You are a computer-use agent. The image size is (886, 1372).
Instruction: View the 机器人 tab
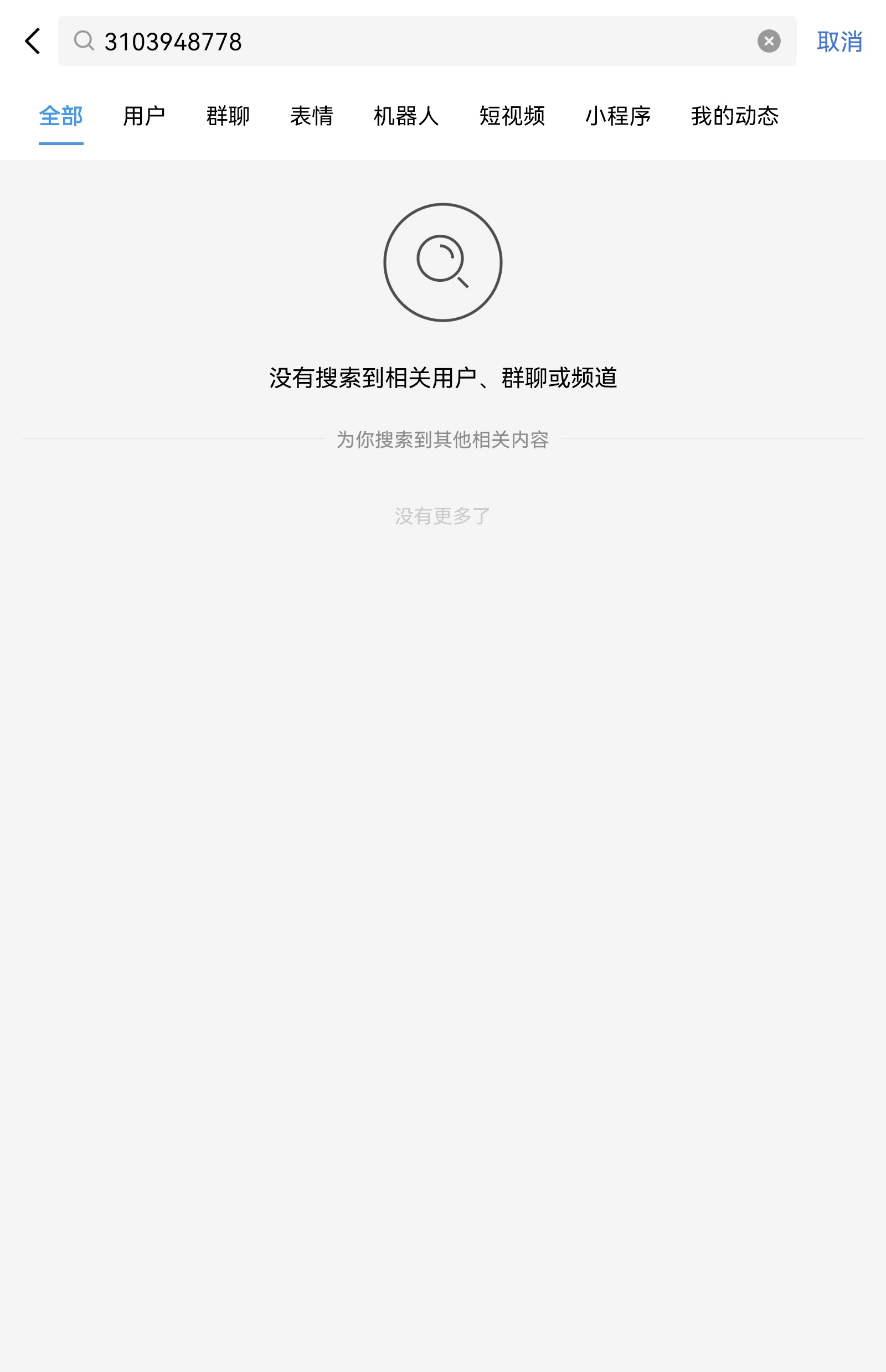point(405,116)
